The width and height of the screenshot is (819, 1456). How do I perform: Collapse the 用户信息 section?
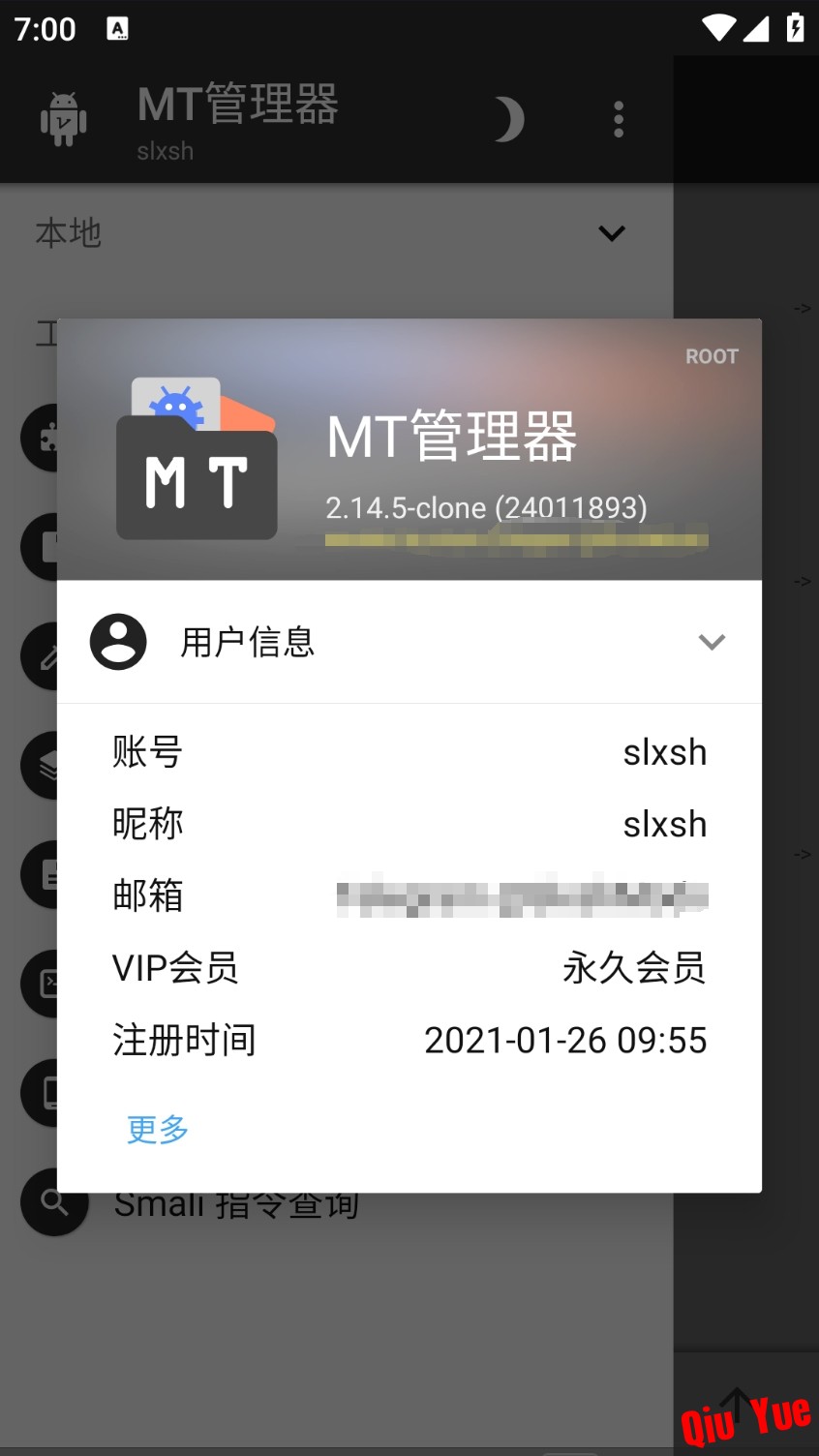pos(712,642)
